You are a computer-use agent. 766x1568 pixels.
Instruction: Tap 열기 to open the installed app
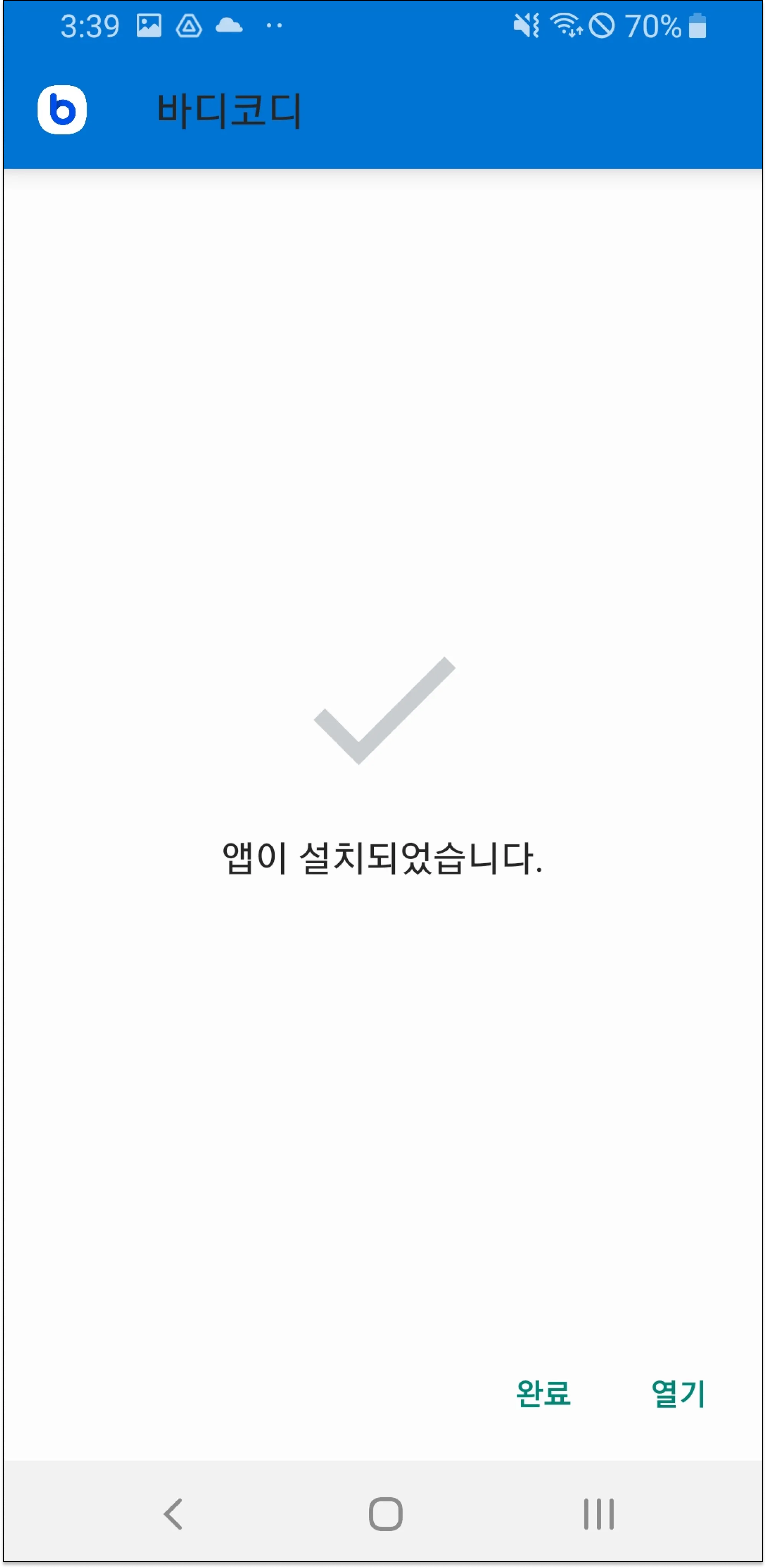678,1393
